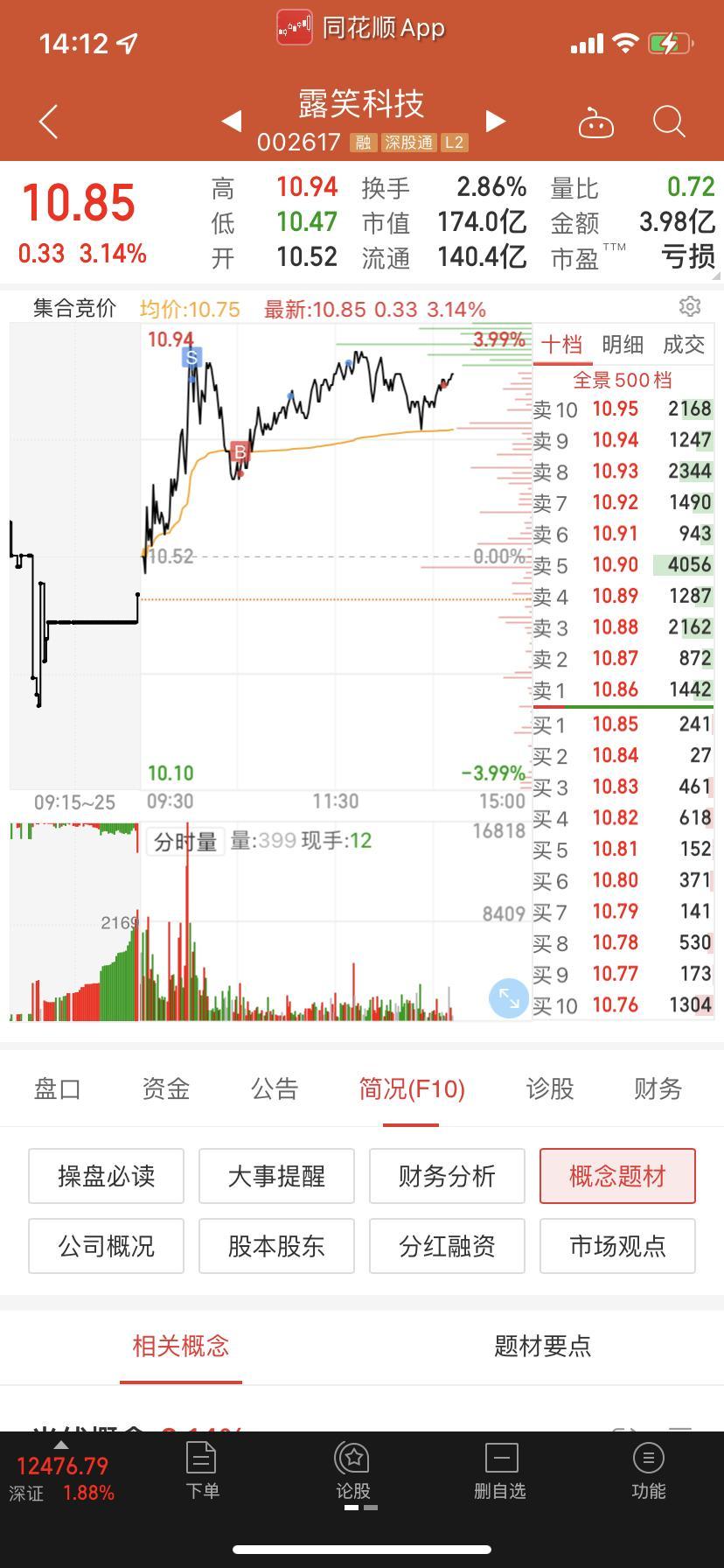The image size is (724, 1568).
Task: Switch to the previous stock arrow
Action: click(232, 121)
